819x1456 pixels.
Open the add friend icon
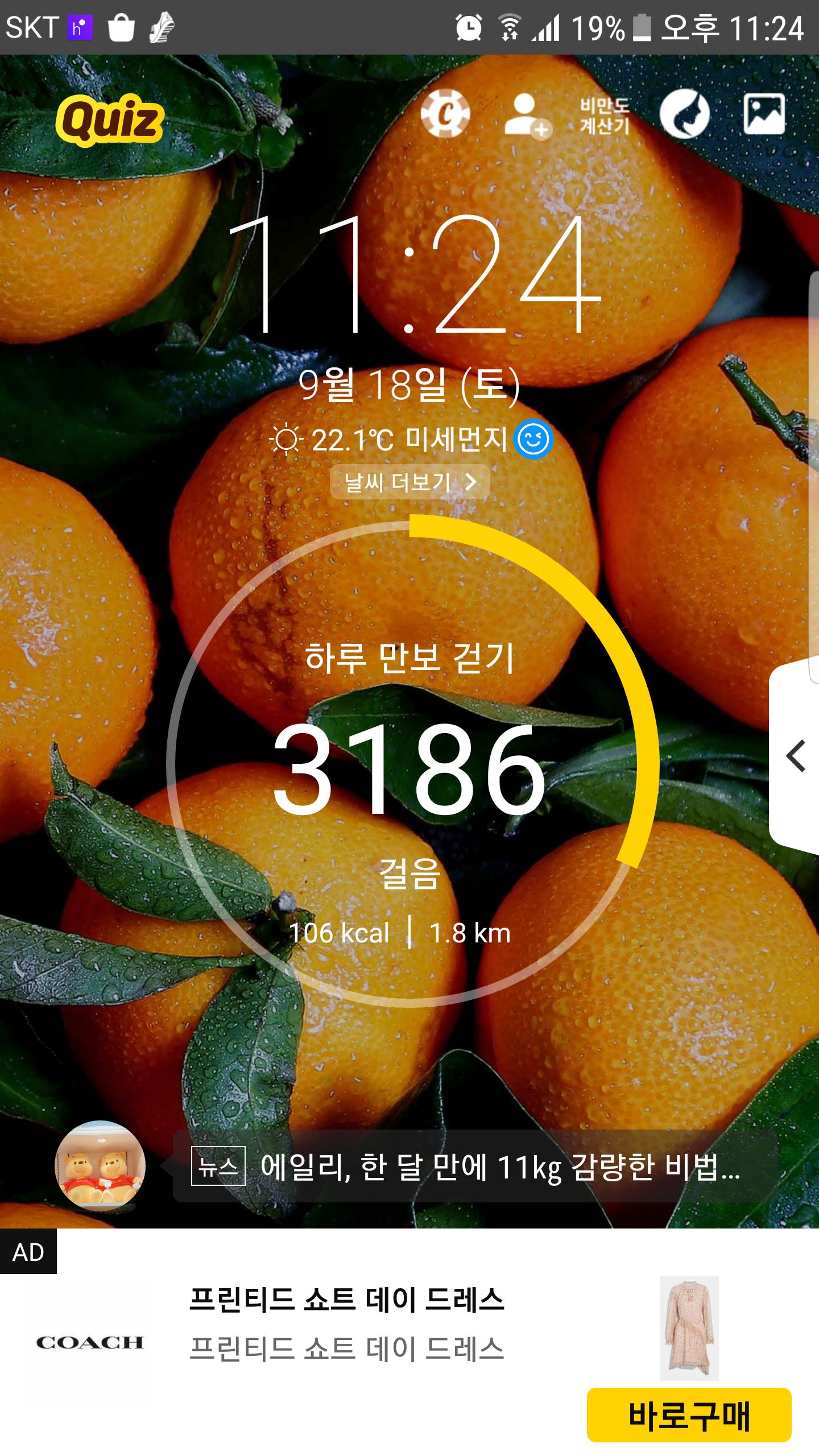point(527,115)
